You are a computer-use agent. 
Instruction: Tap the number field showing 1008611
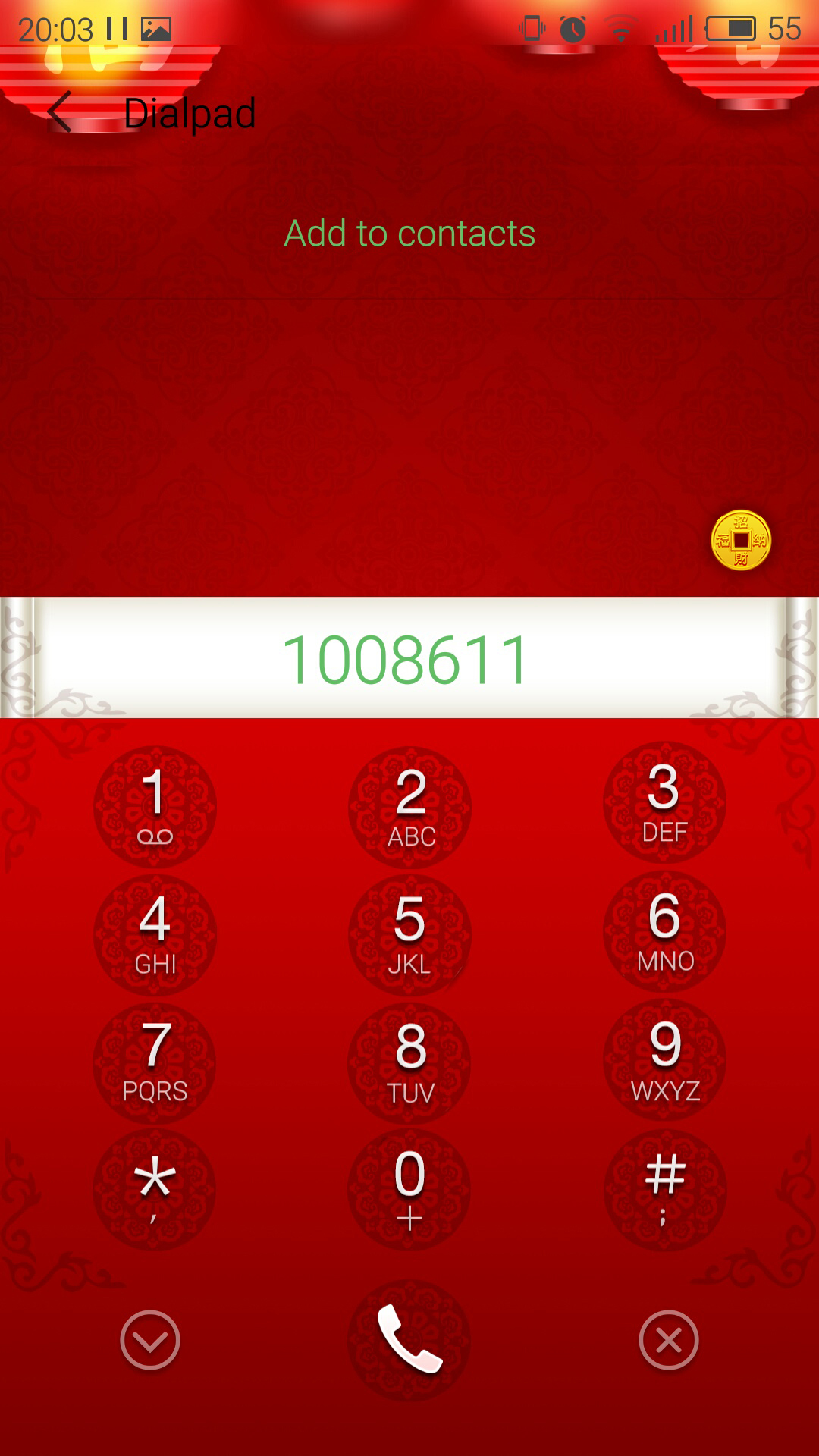(x=409, y=657)
